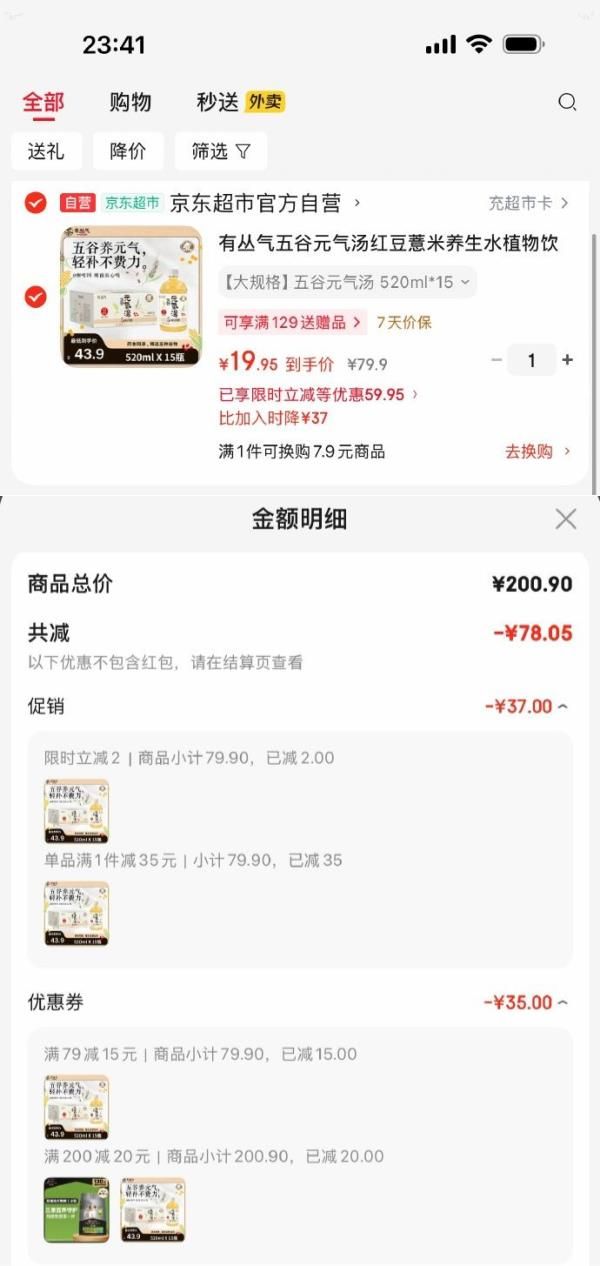Image resolution: width=600 pixels, height=1266 pixels.
Task: Tap the 降价 filter chip
Action: coord(128,151)
